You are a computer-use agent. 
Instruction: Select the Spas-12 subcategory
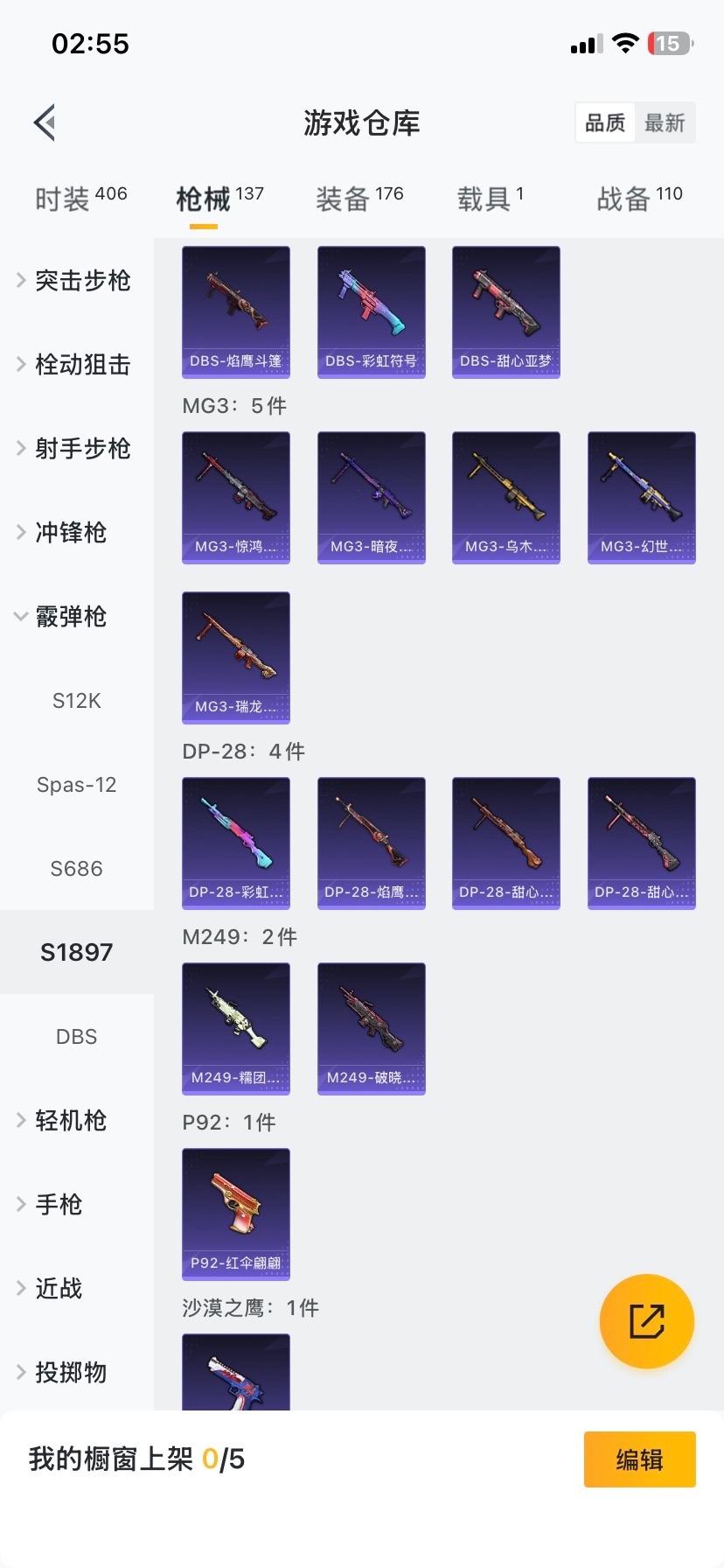coord(77,784)
